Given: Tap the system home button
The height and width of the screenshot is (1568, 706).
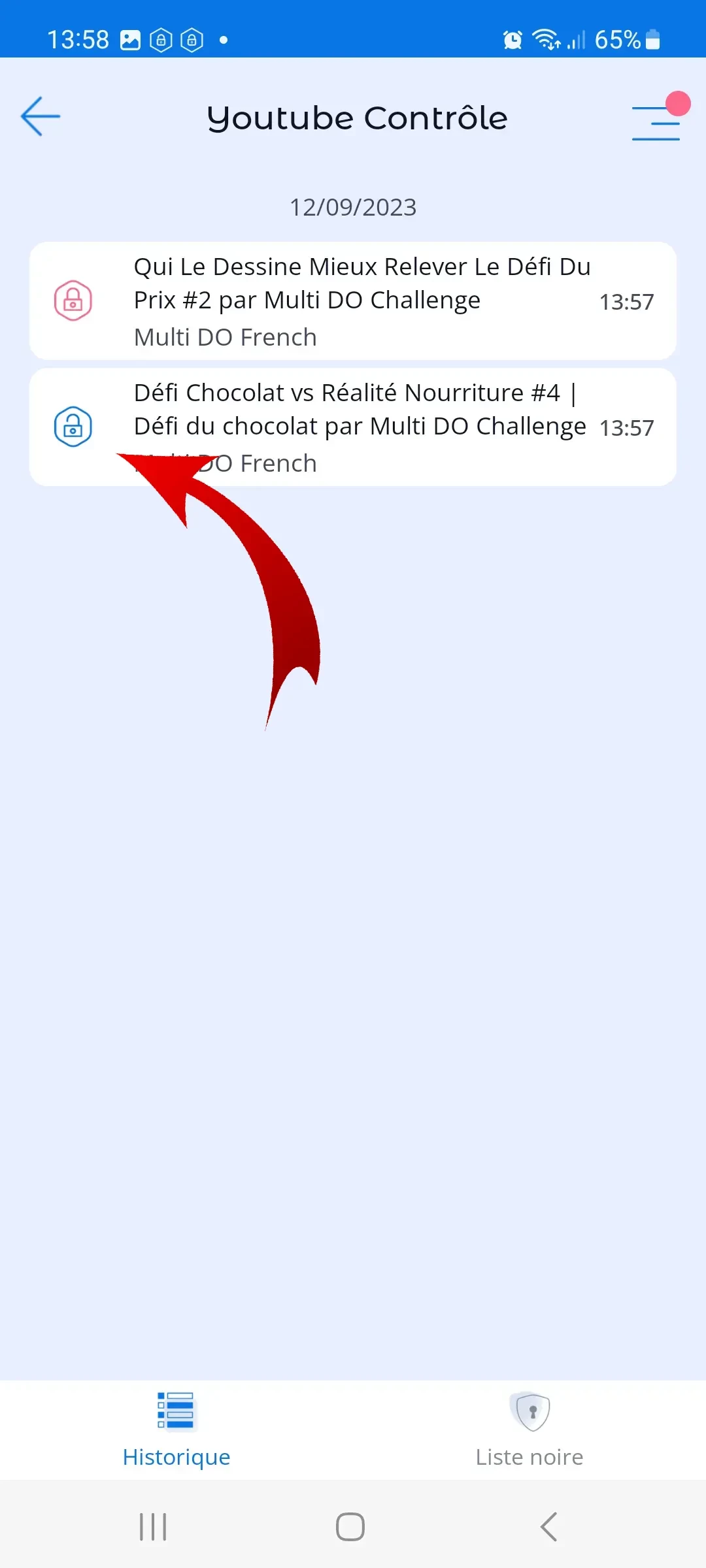Looking at the screenshot, I should 350,1527.
